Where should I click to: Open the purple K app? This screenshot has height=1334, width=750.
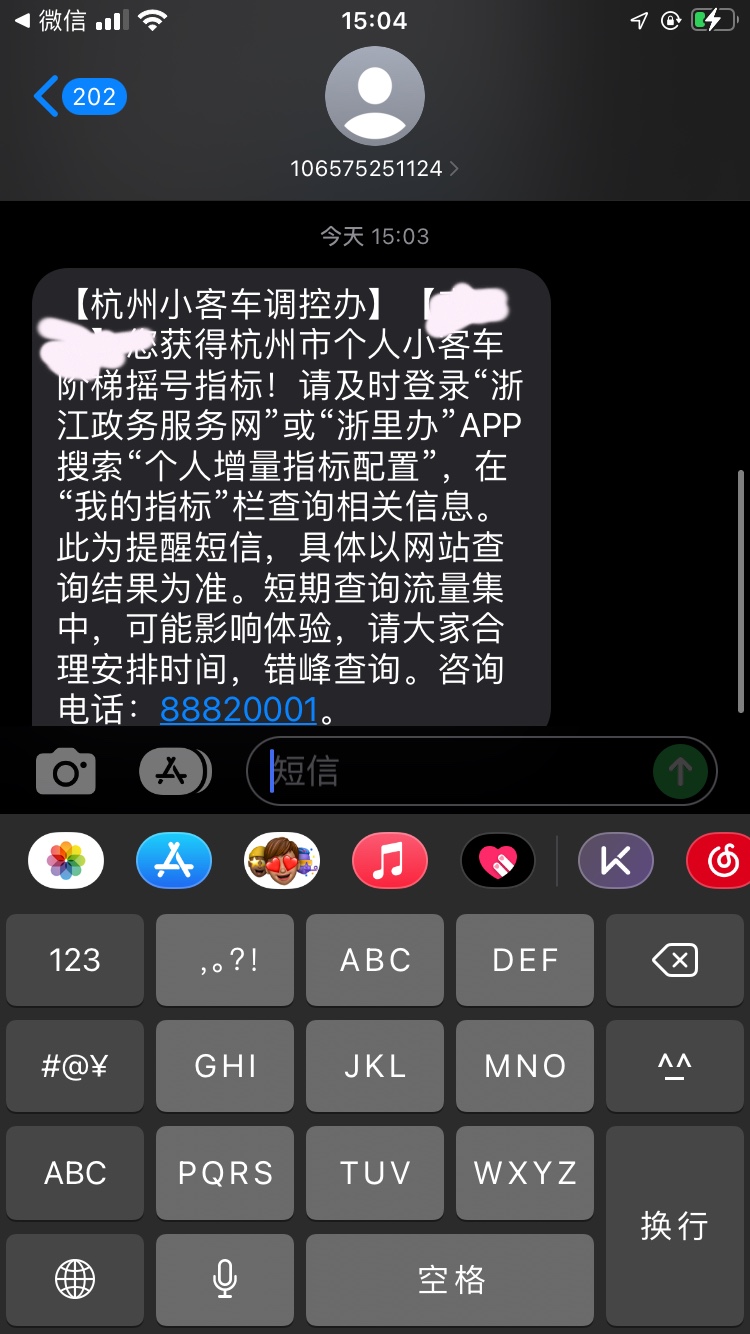pos(615,860)
